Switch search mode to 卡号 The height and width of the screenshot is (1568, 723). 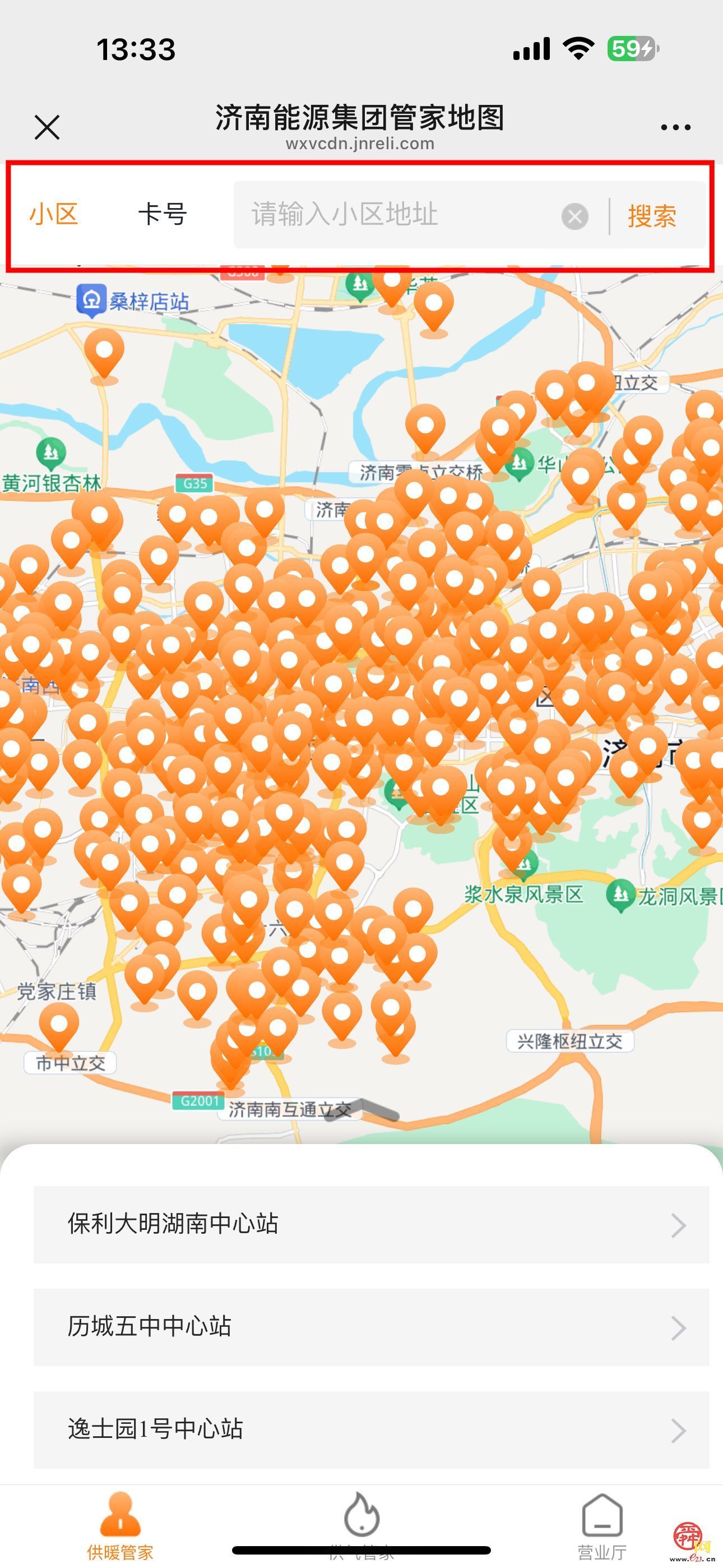(163, 214)
